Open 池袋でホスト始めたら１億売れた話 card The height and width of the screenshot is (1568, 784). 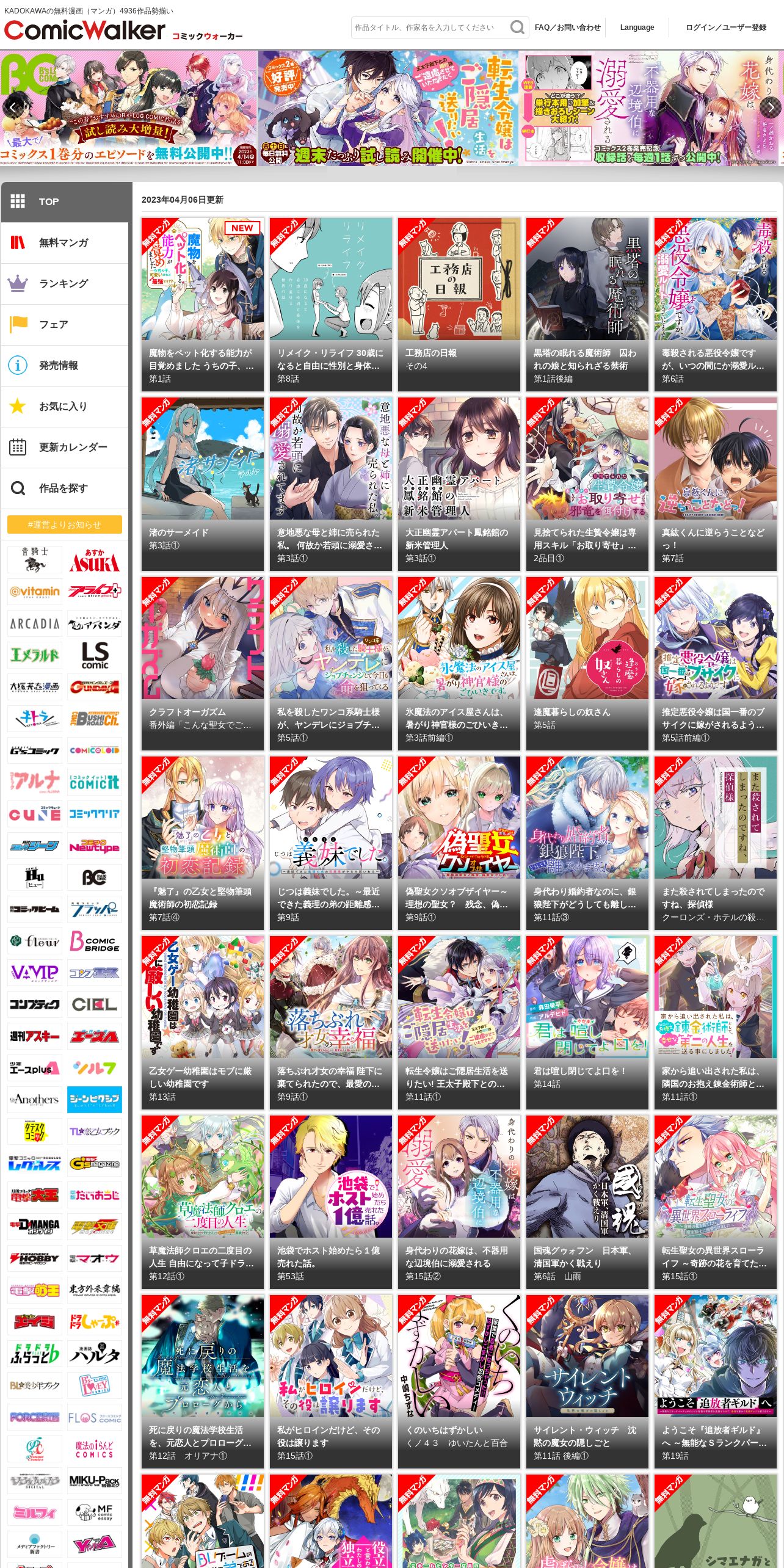tap(331, 1202)
